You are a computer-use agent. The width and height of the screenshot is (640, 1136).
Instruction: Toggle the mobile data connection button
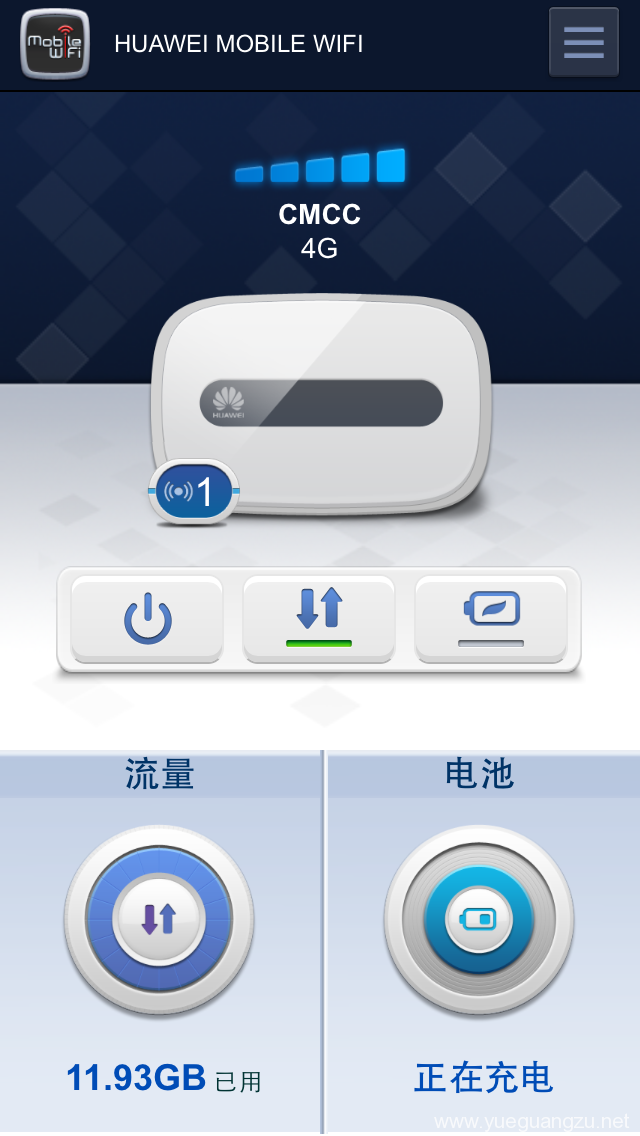pyautogui.click(x=319, y=619)
